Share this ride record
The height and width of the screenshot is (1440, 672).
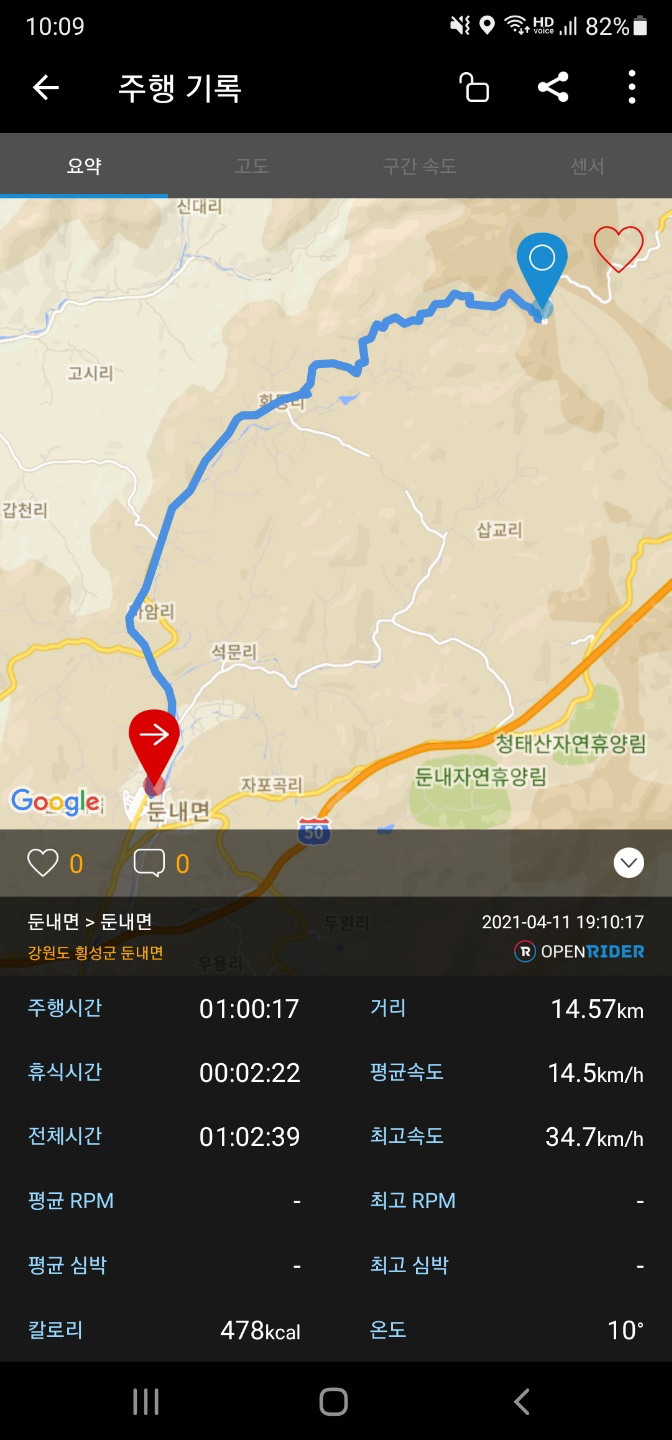click(553, 88)
